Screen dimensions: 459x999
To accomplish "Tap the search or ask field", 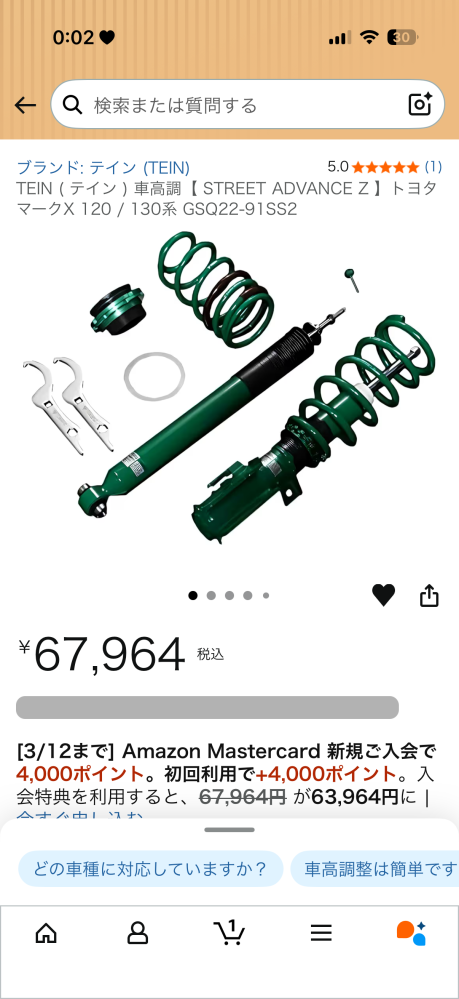I will [247, 104].
